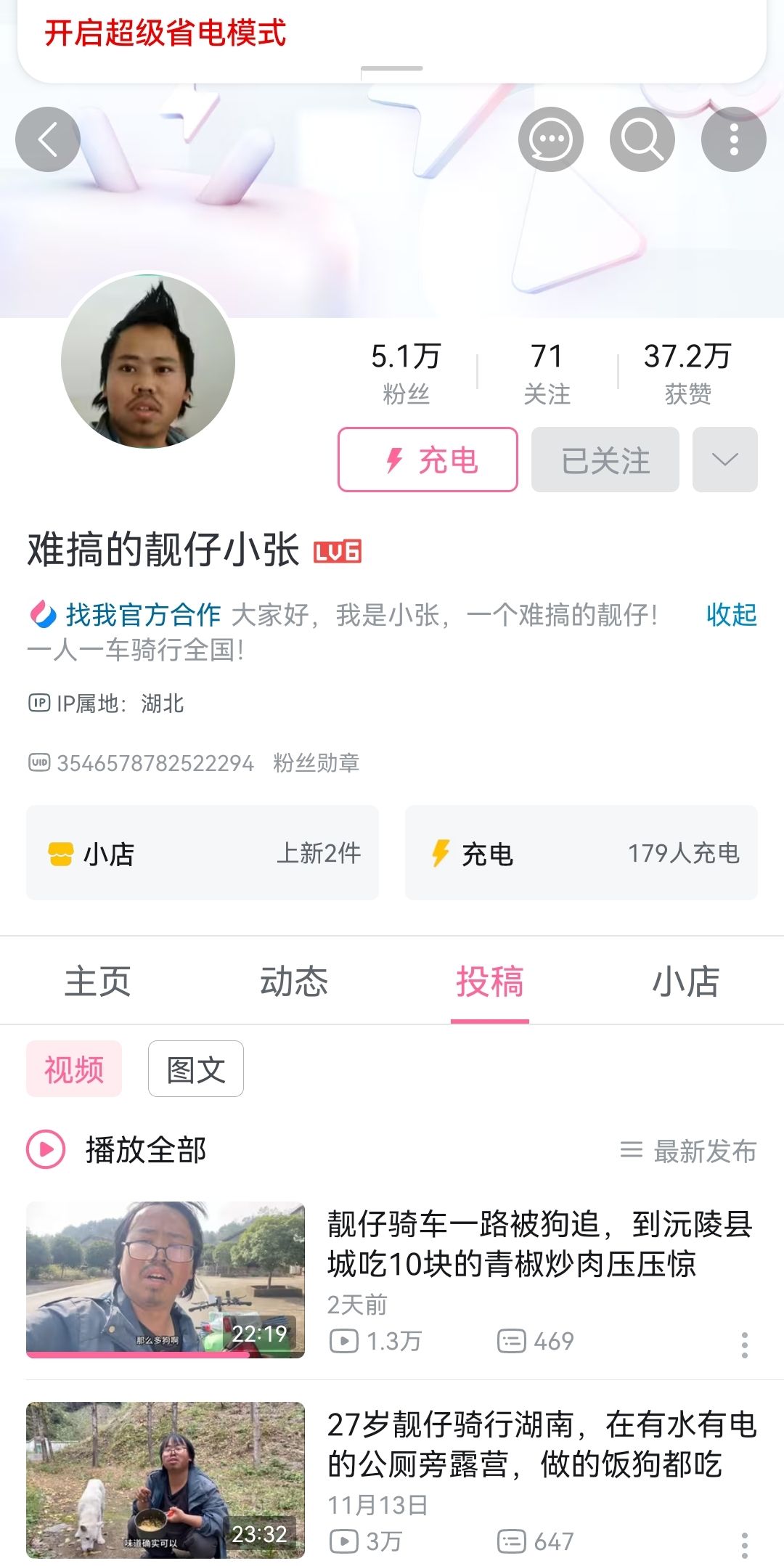Image resolution: width=784 pixels, height=1566 pixels.
Task: Select the 图文 filter chip
Action: coord(195,1069)
